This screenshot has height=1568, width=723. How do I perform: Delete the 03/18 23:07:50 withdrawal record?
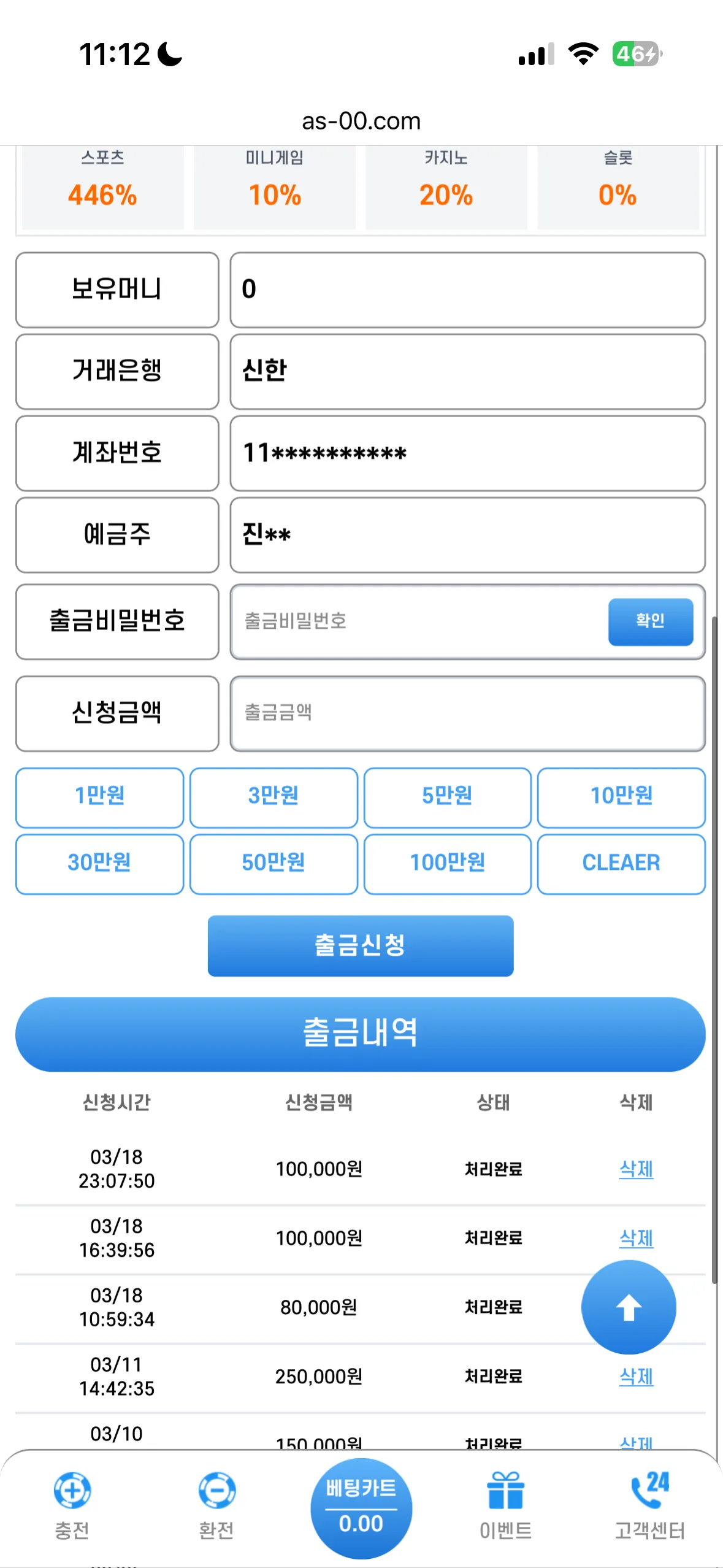pos(636,1169)
